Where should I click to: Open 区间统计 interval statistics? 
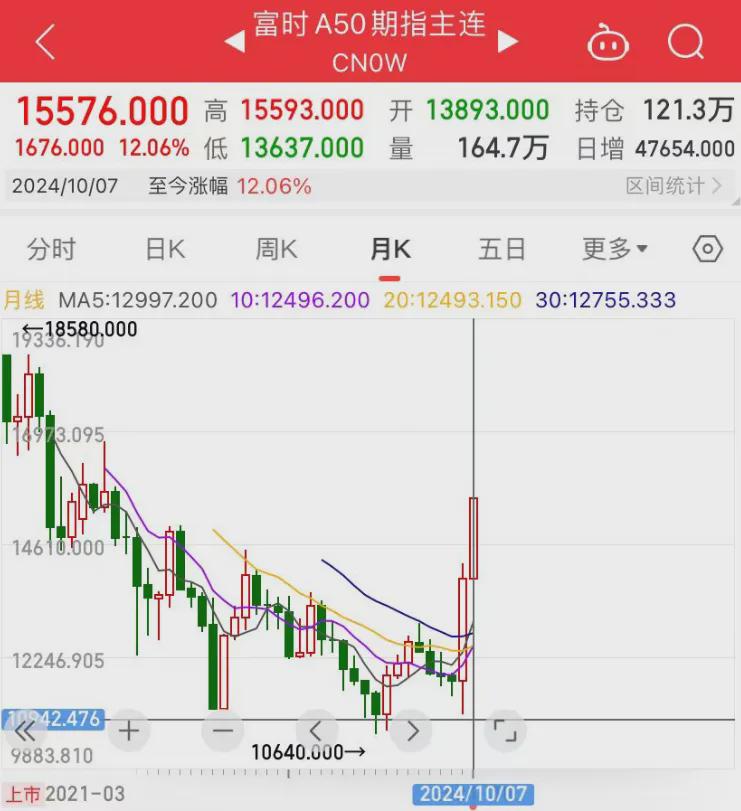coord(673,186)
